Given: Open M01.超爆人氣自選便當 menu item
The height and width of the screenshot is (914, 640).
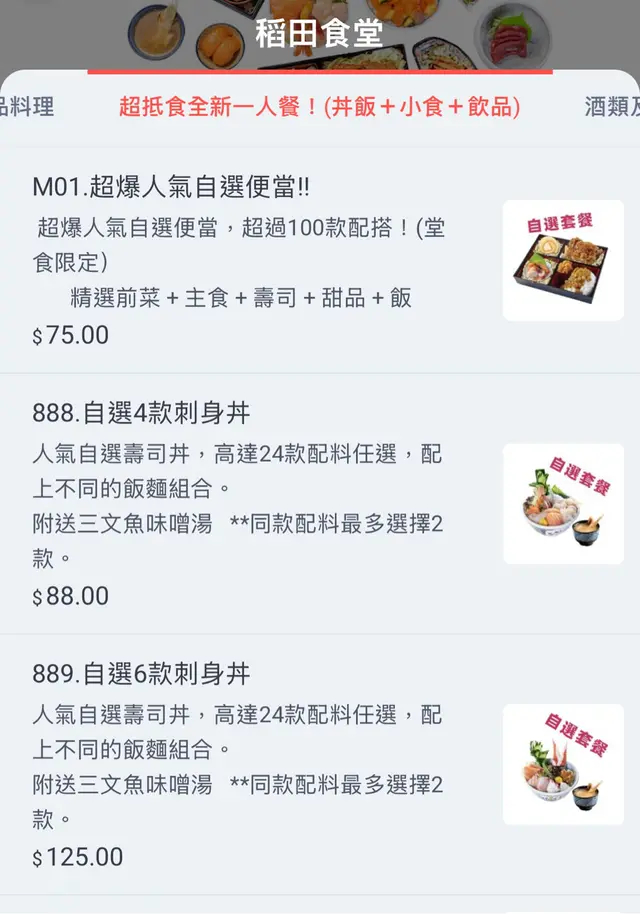Looking at the screenshot, I should [170, 187].
